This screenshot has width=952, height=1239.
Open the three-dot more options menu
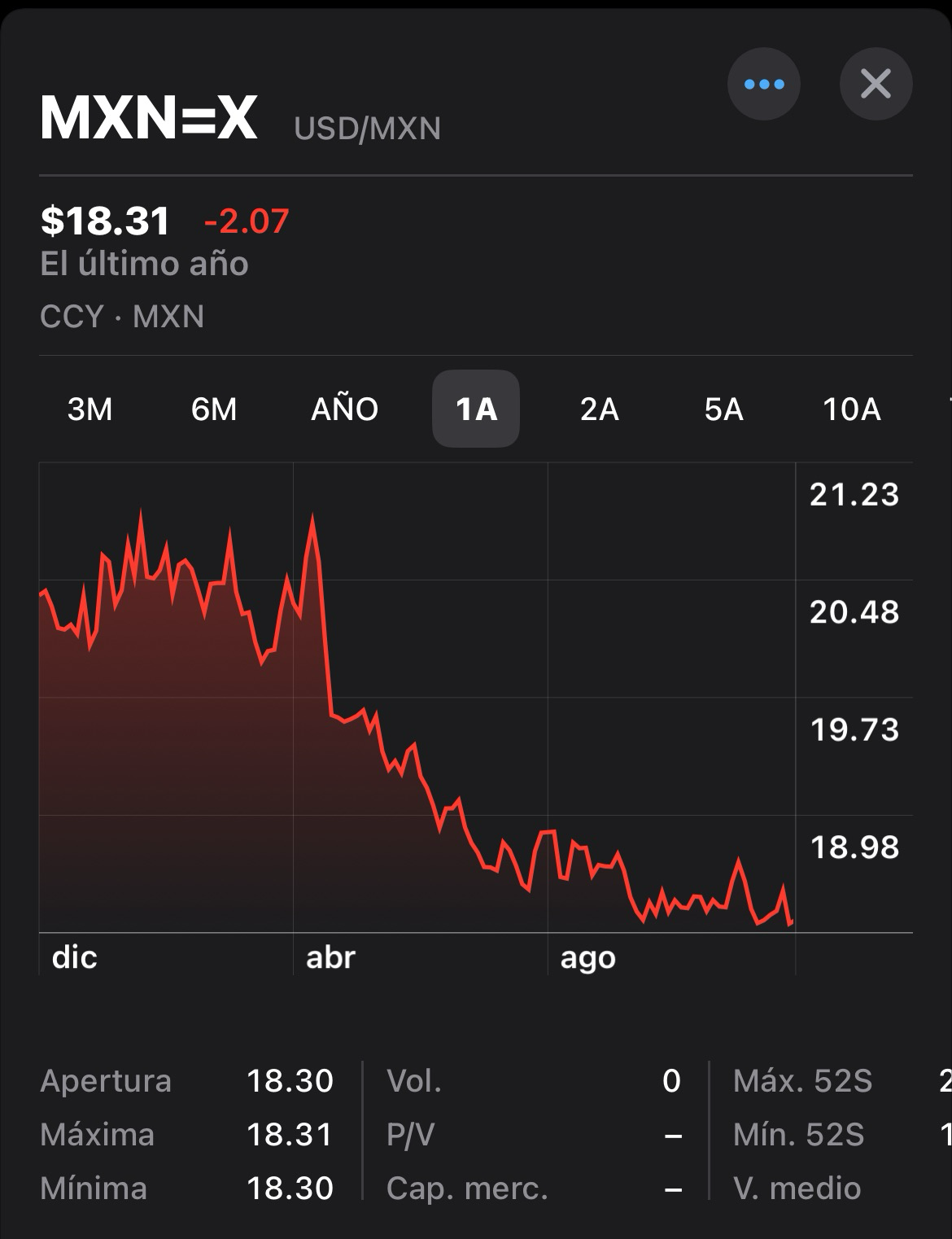point(763,84)
